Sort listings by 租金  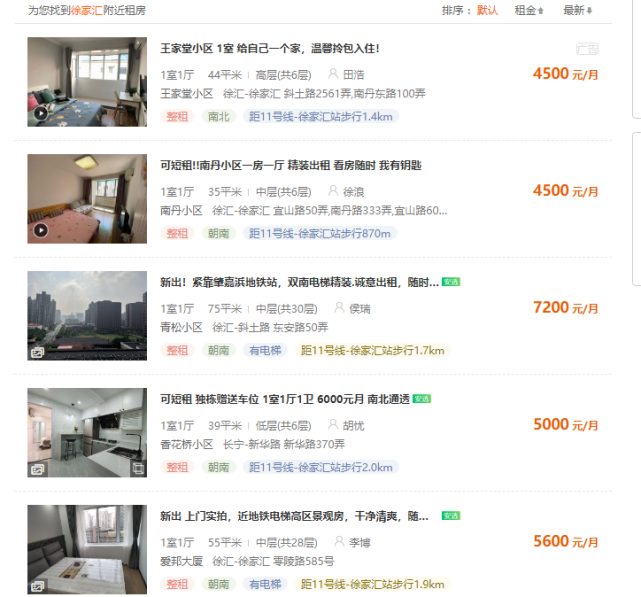(527, 10)
